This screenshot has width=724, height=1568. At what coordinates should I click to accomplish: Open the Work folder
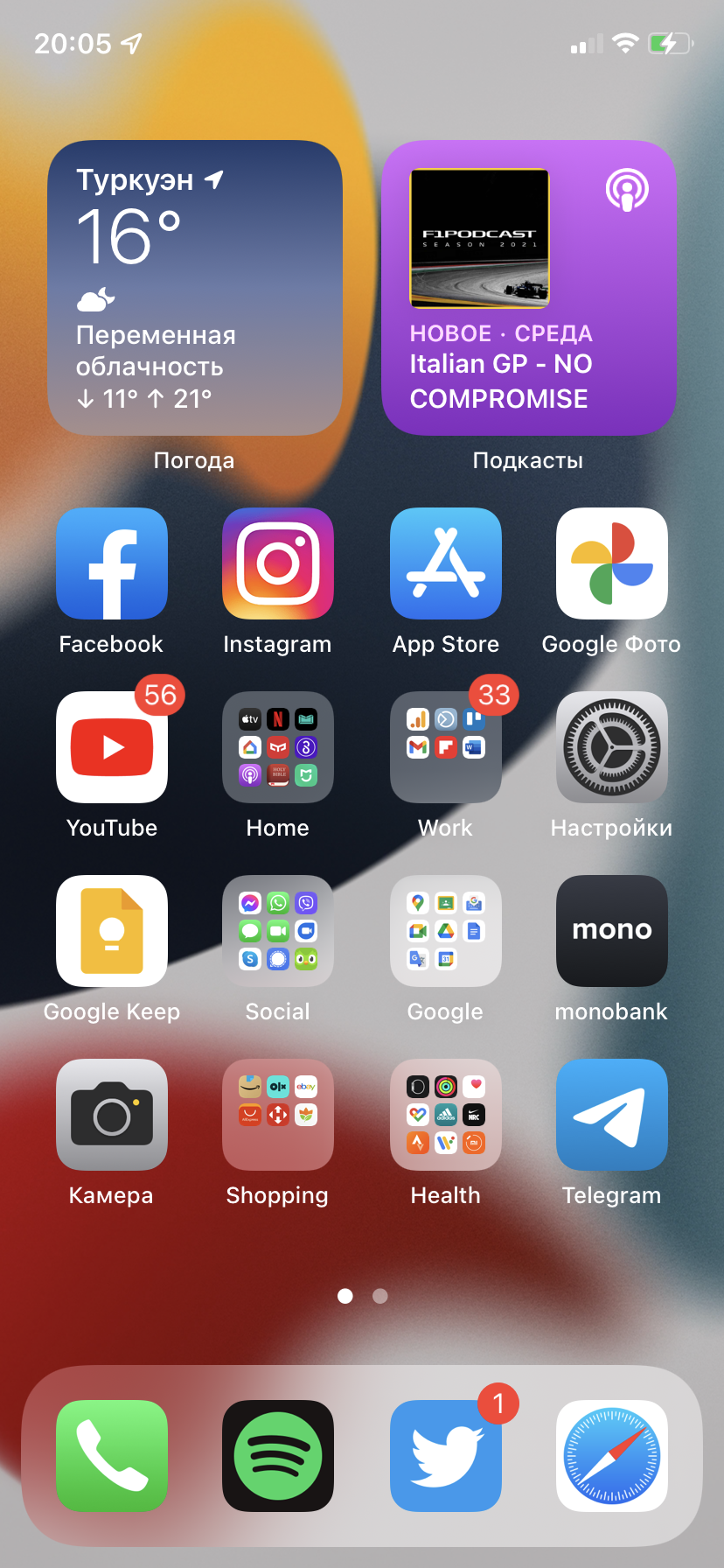[446, 747]
